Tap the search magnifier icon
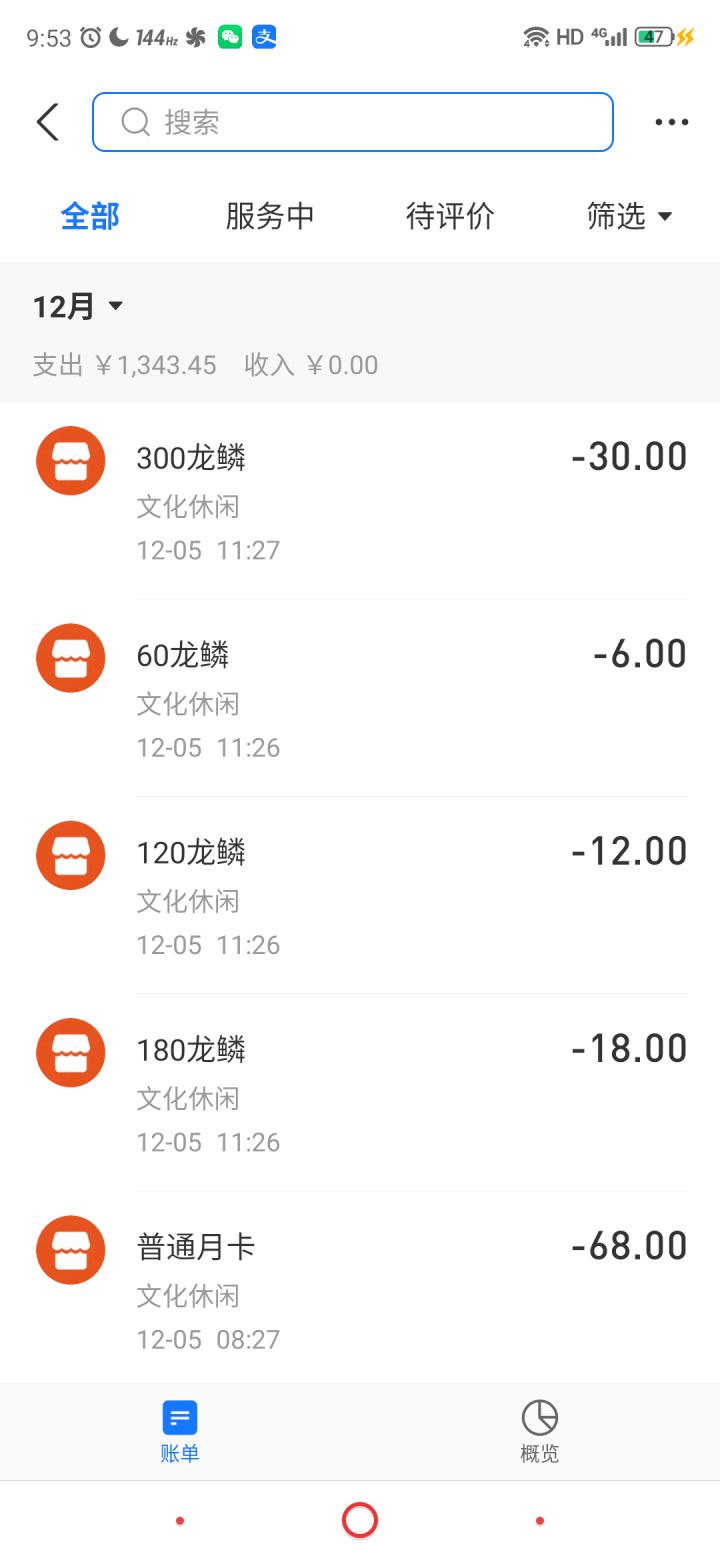The height and width of the screenshot is (1560, 720). click(136, 121)
